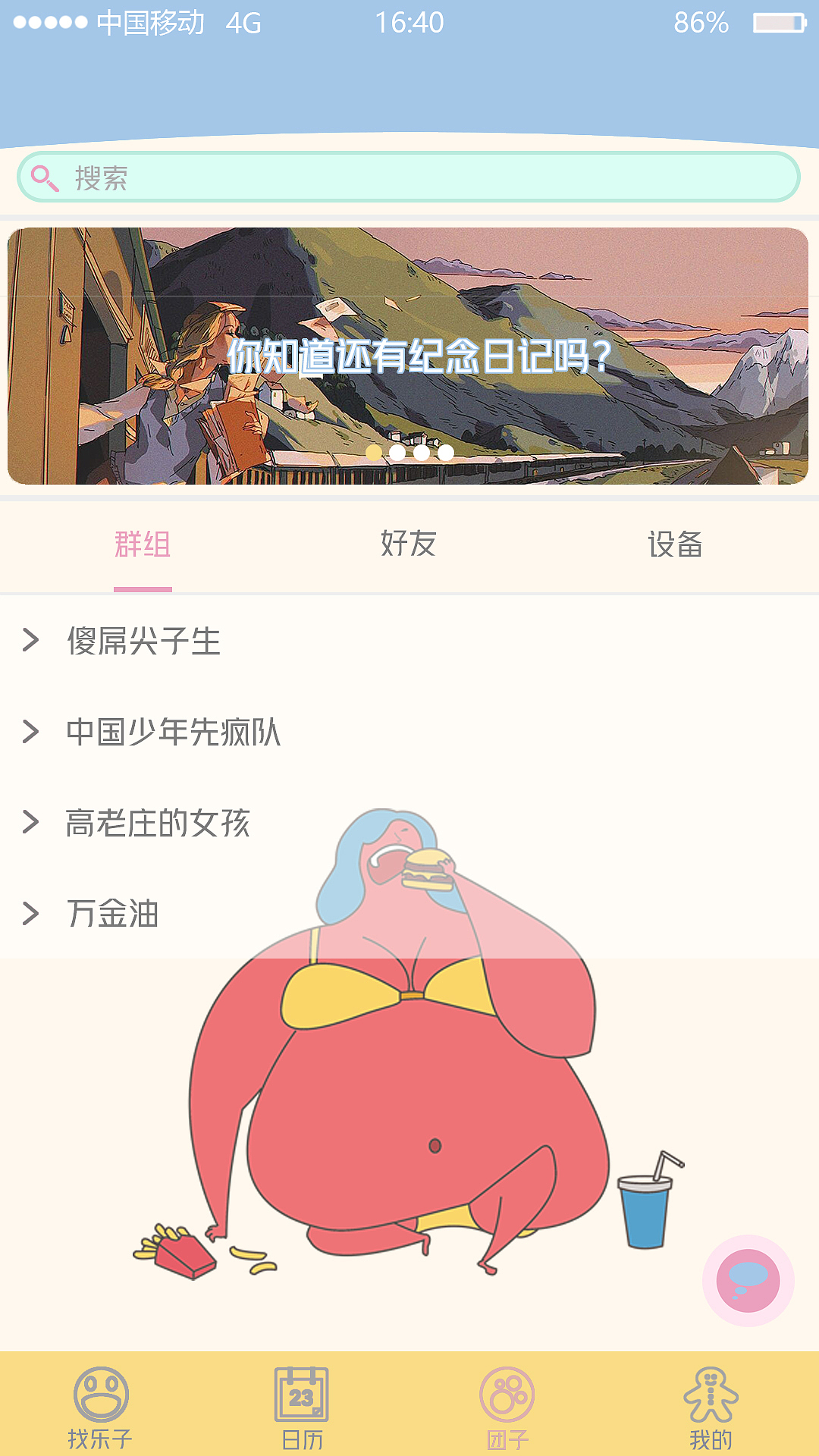Switch to the 好友 tab

tap(408, 544)
